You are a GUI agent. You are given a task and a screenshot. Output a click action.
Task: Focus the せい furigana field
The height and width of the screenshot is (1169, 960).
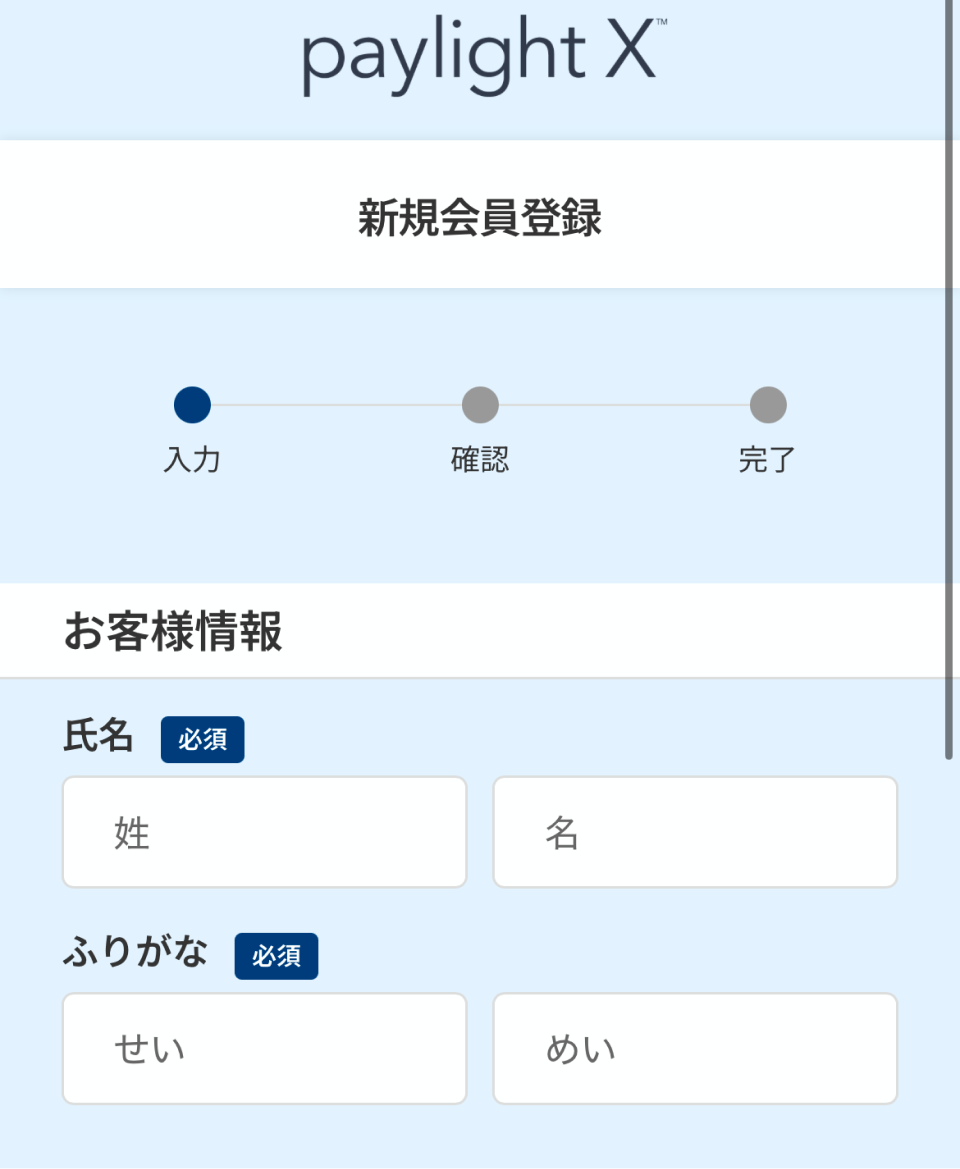264,1048
